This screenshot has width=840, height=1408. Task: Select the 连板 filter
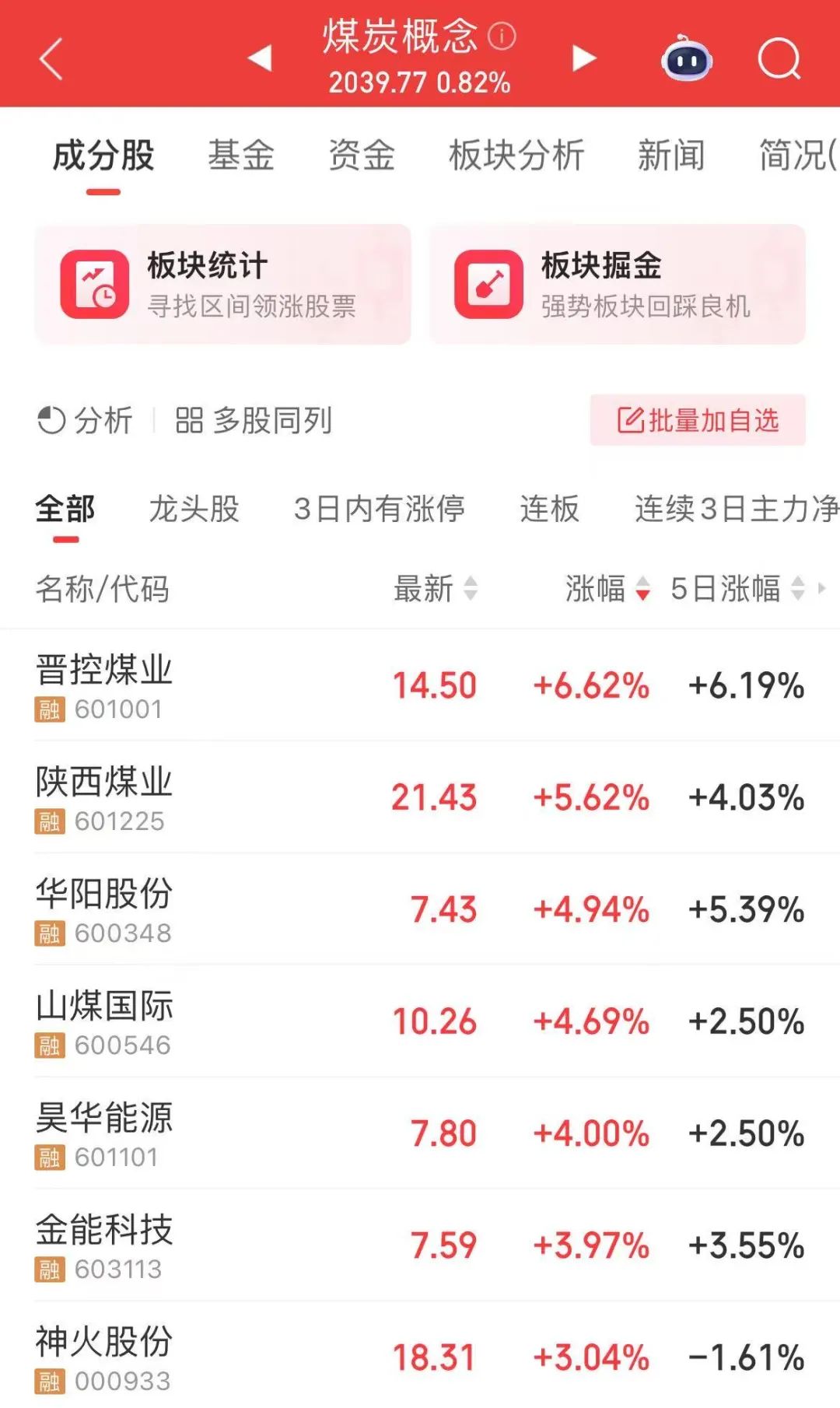tap(549, 509)
